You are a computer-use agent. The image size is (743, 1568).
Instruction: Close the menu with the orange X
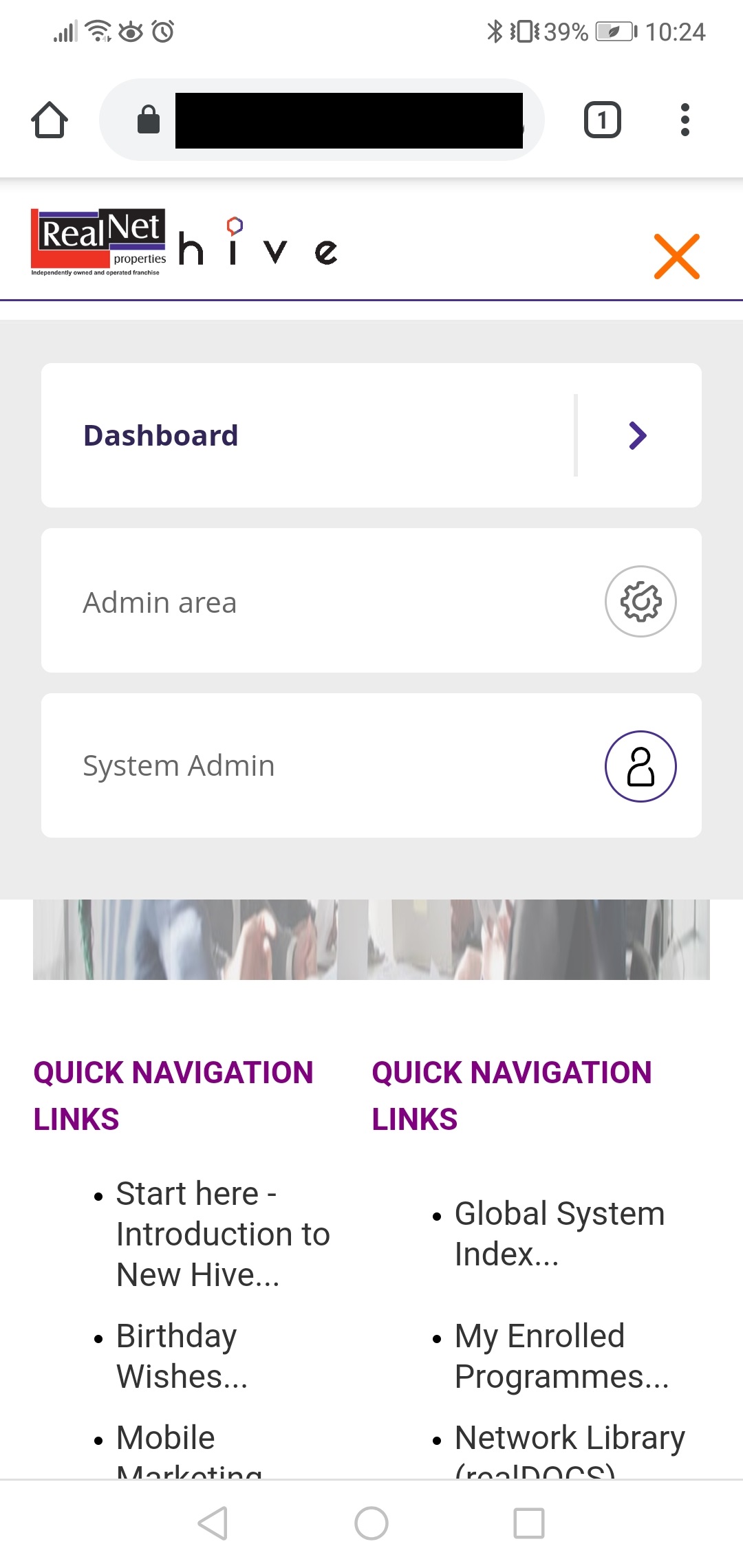676,257
